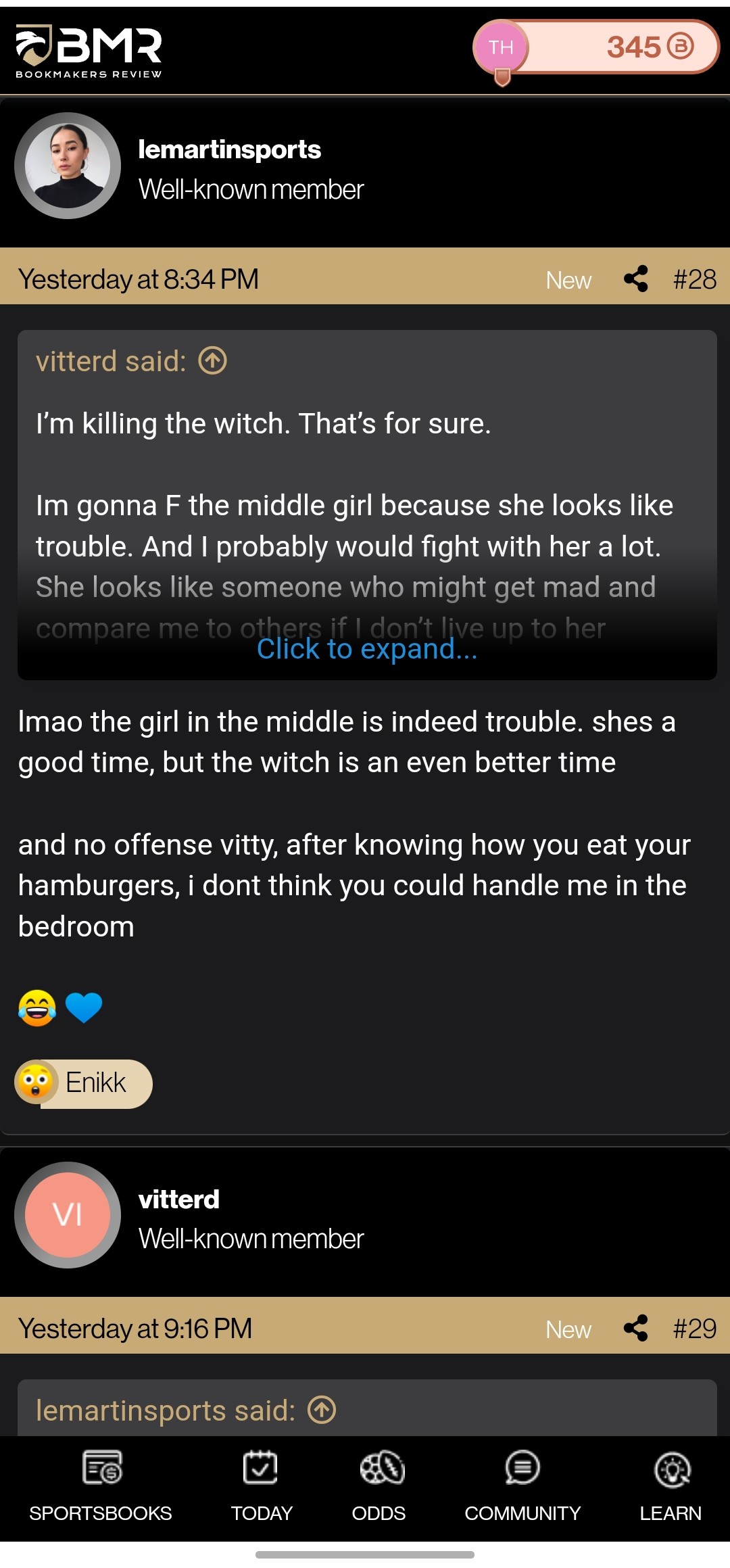
Task: Expand the quoted vitterd message
Action: click(366, 649)
